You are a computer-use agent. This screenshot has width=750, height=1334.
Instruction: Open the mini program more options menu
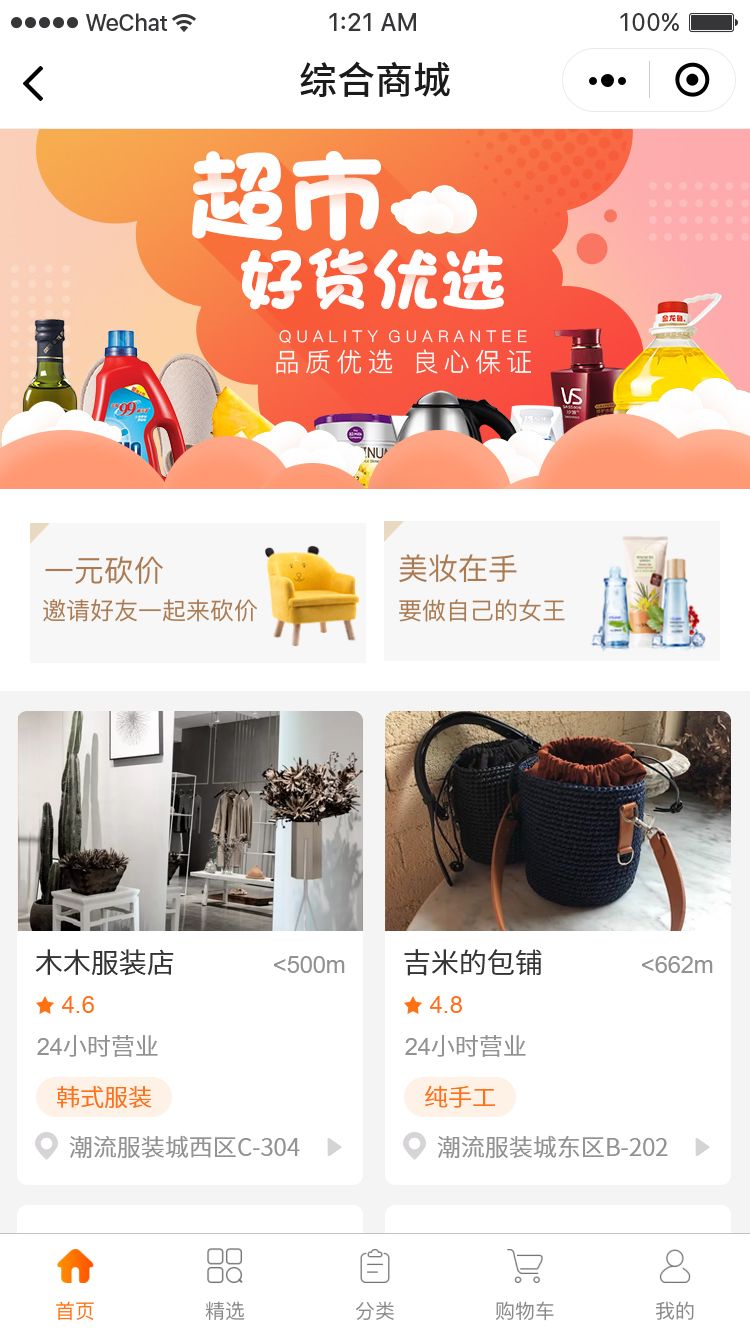click(607, 81)
